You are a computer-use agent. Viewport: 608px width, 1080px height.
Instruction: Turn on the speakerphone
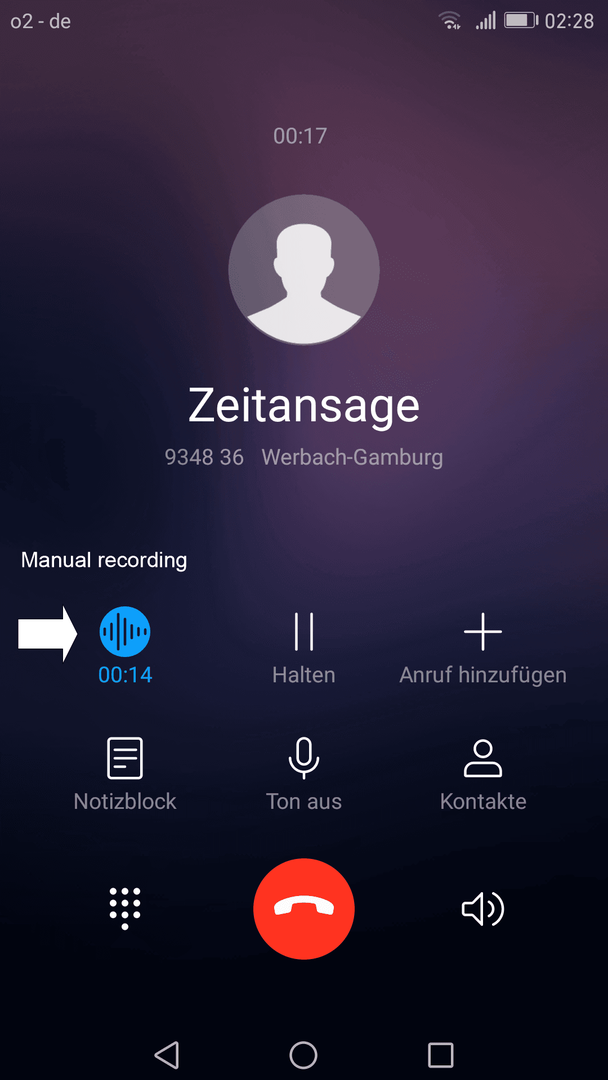pyautogui.click(x=483, y=909)
